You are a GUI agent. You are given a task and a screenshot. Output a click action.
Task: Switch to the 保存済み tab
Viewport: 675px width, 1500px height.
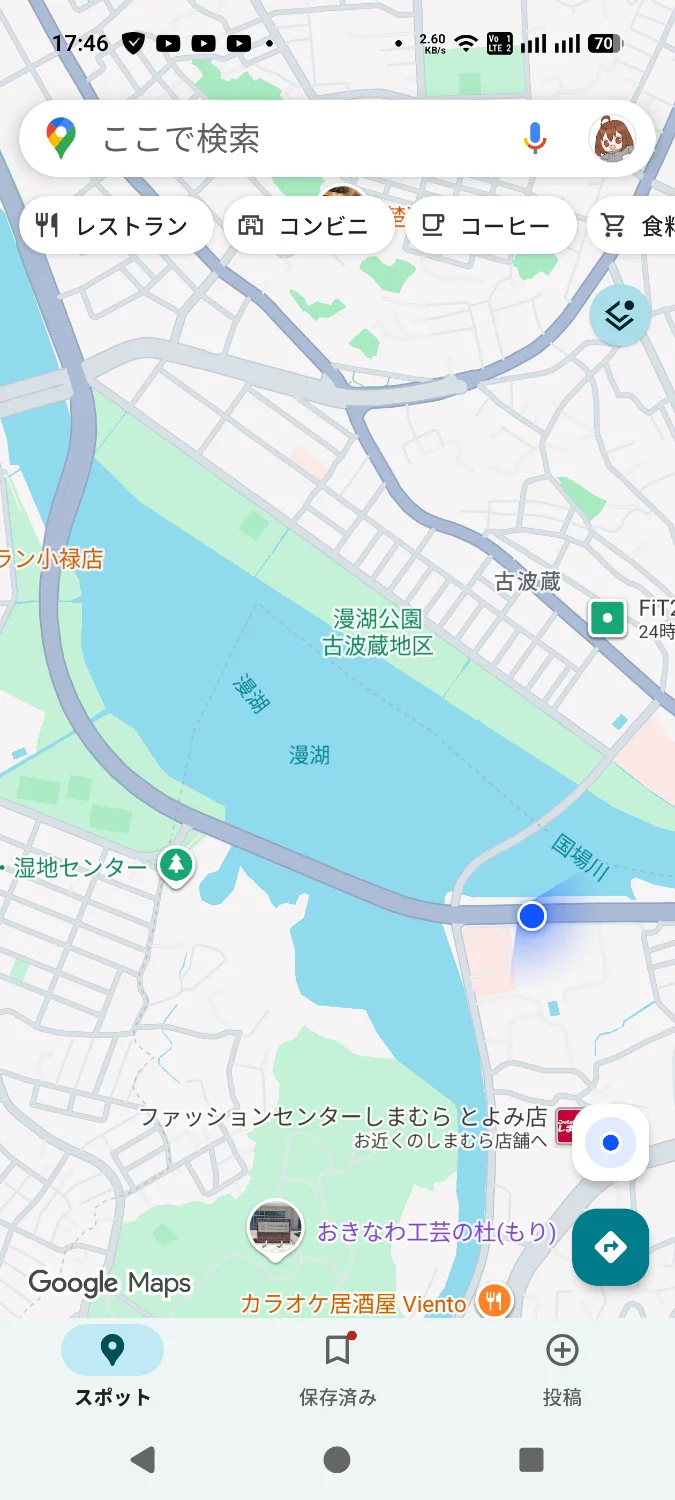[338, 1367]
